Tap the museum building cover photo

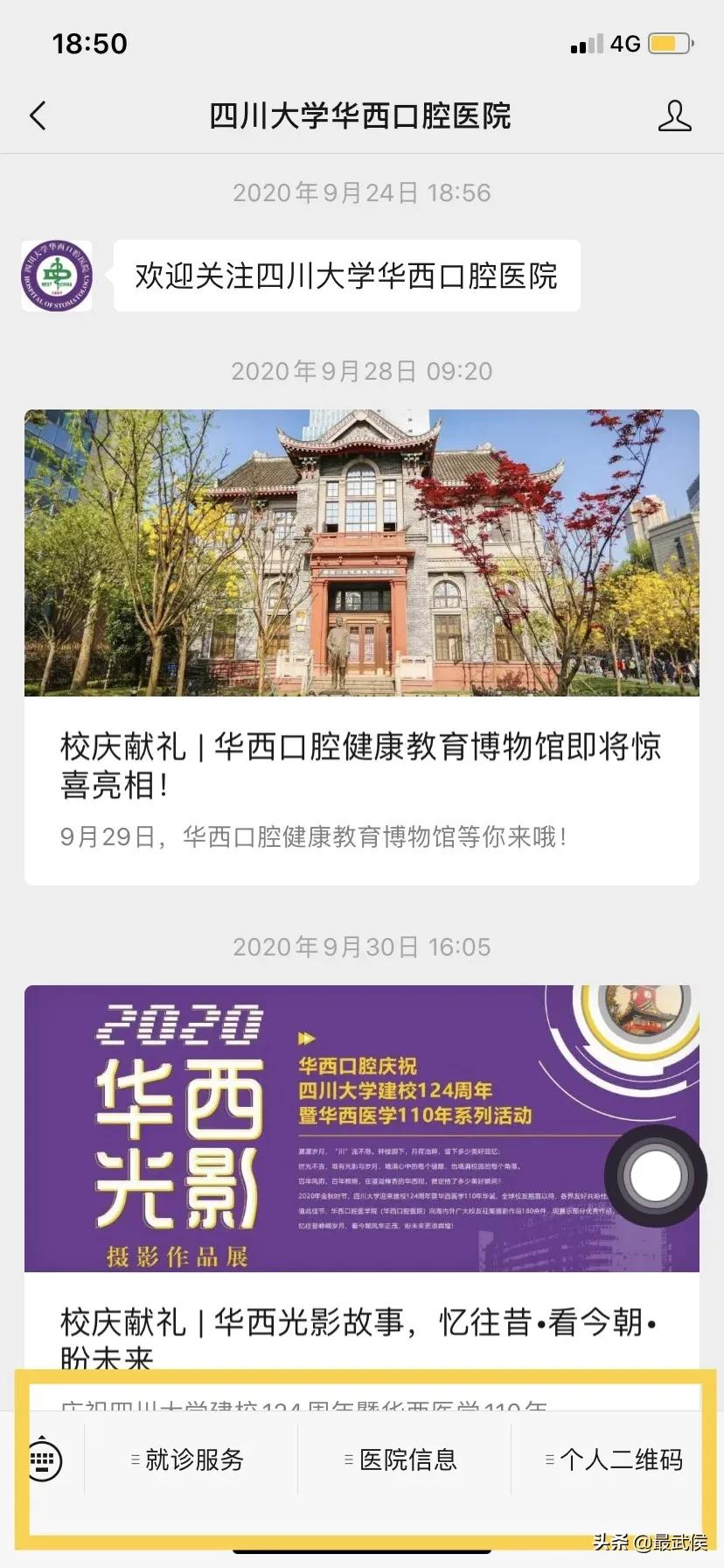(x=362, y=553)
